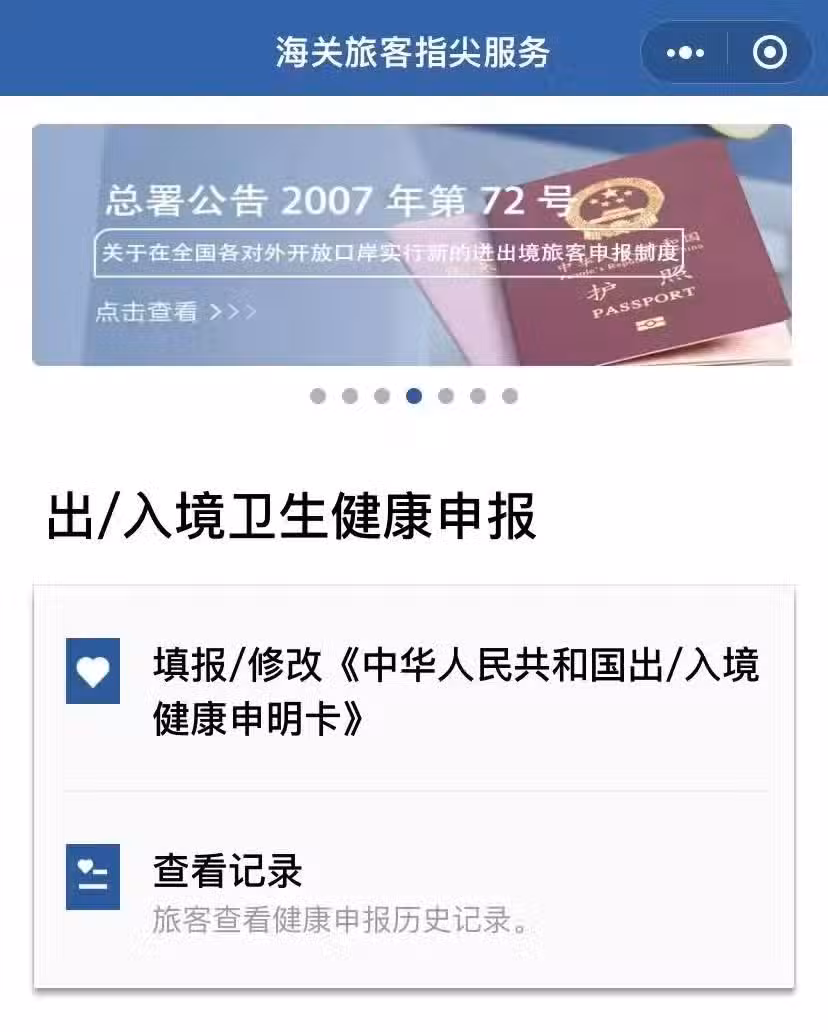The width and height of the screenshot is (828, 1032).
Task: Close the mini program via circle icon
Action: click(x=769, y=53)
